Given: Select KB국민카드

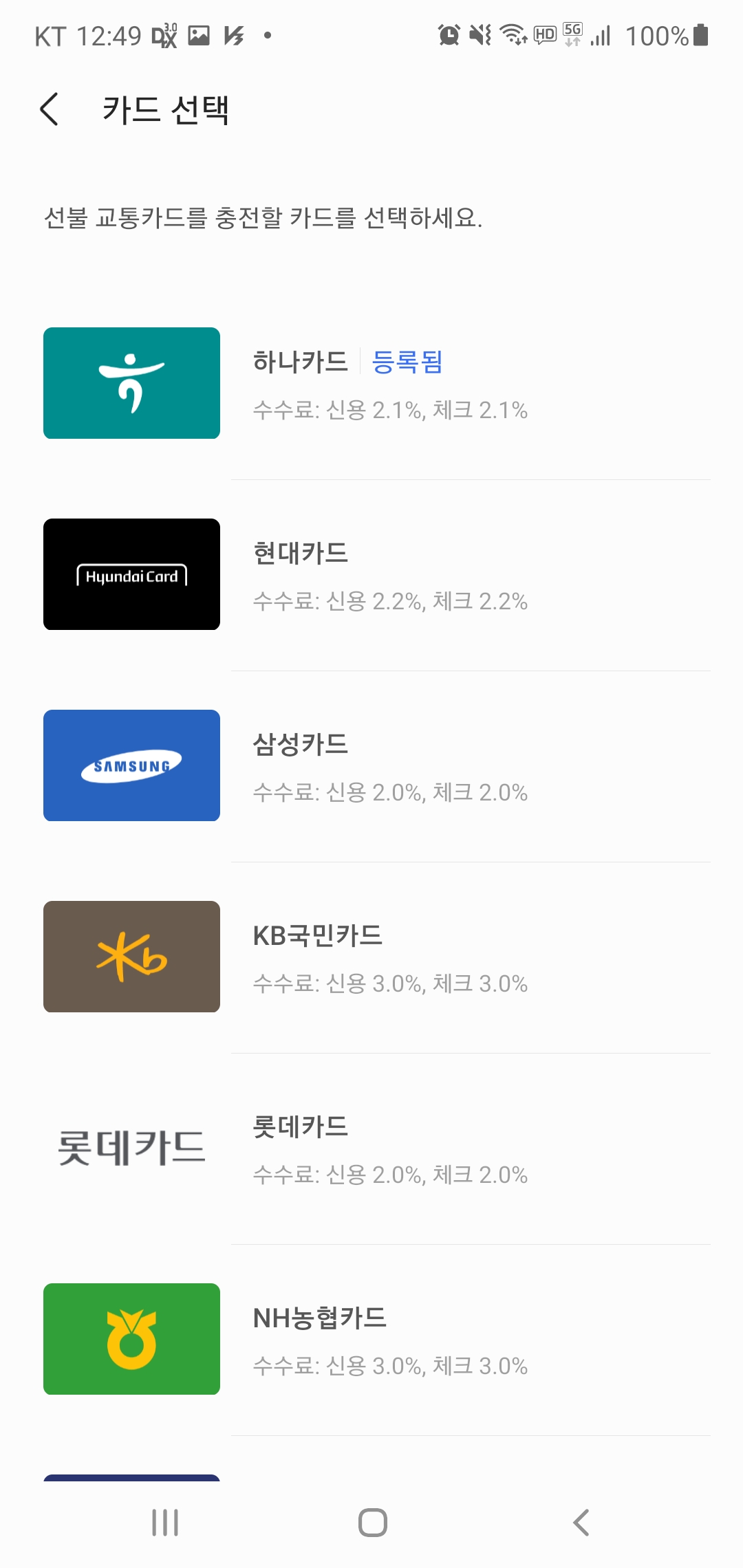Looking at the screenshot, I should coord(371,957).
